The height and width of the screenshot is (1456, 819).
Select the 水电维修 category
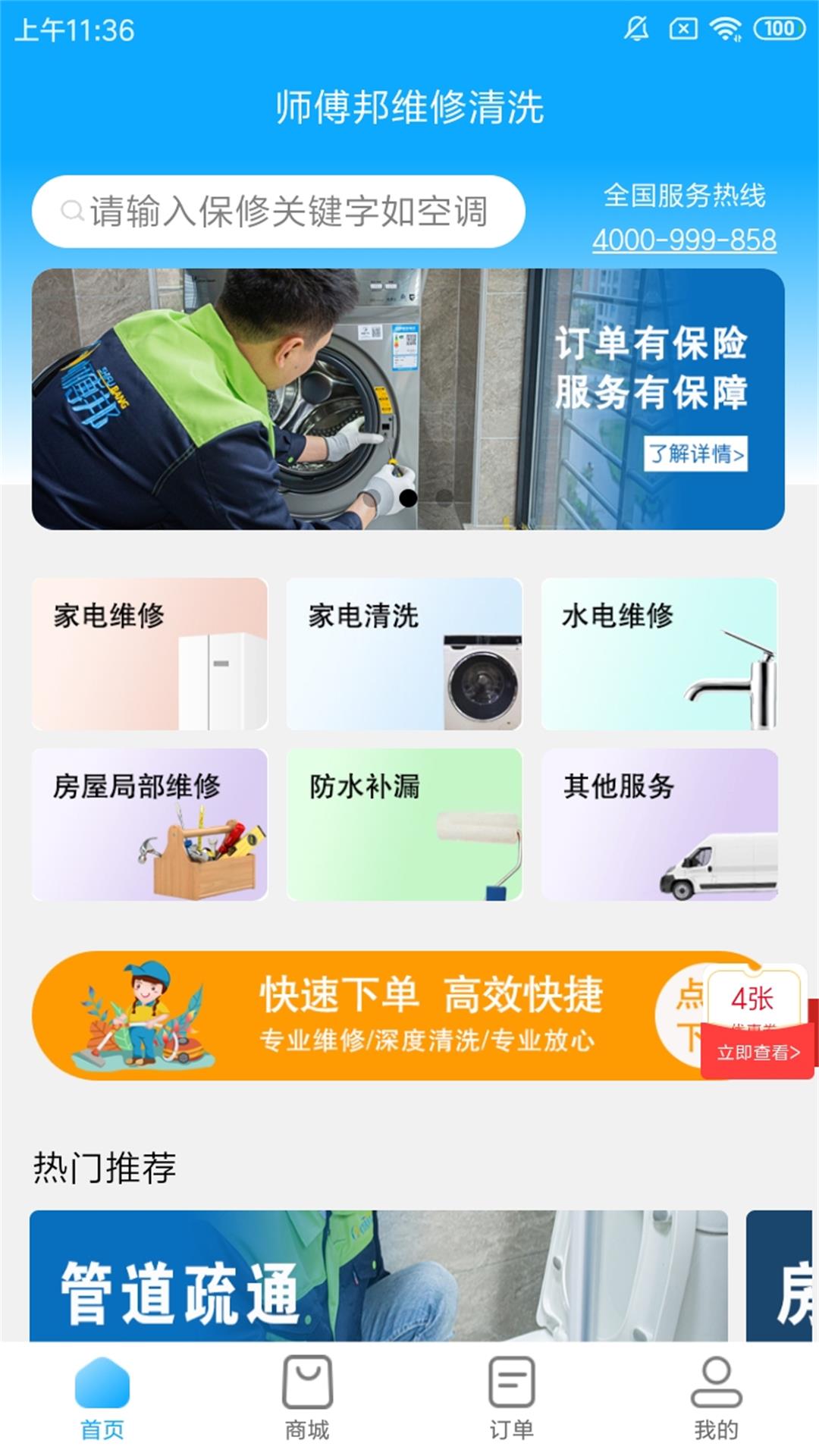(659, 654)
